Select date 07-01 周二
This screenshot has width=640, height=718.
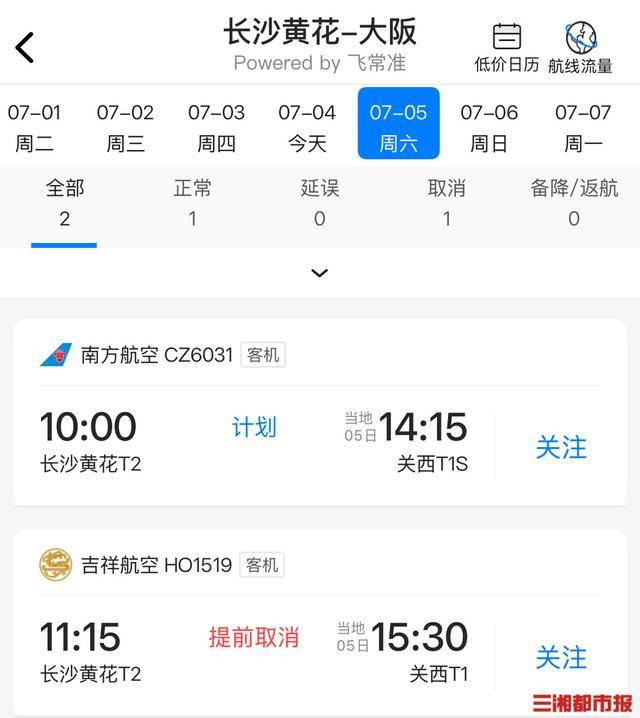pos(34,127)
